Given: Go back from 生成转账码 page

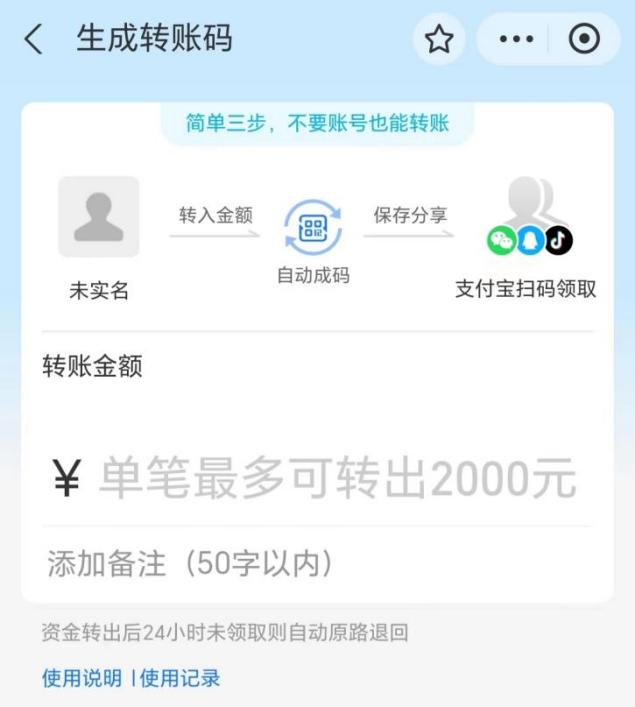Looking at the screenshot, I should click(x=33, y=40).
